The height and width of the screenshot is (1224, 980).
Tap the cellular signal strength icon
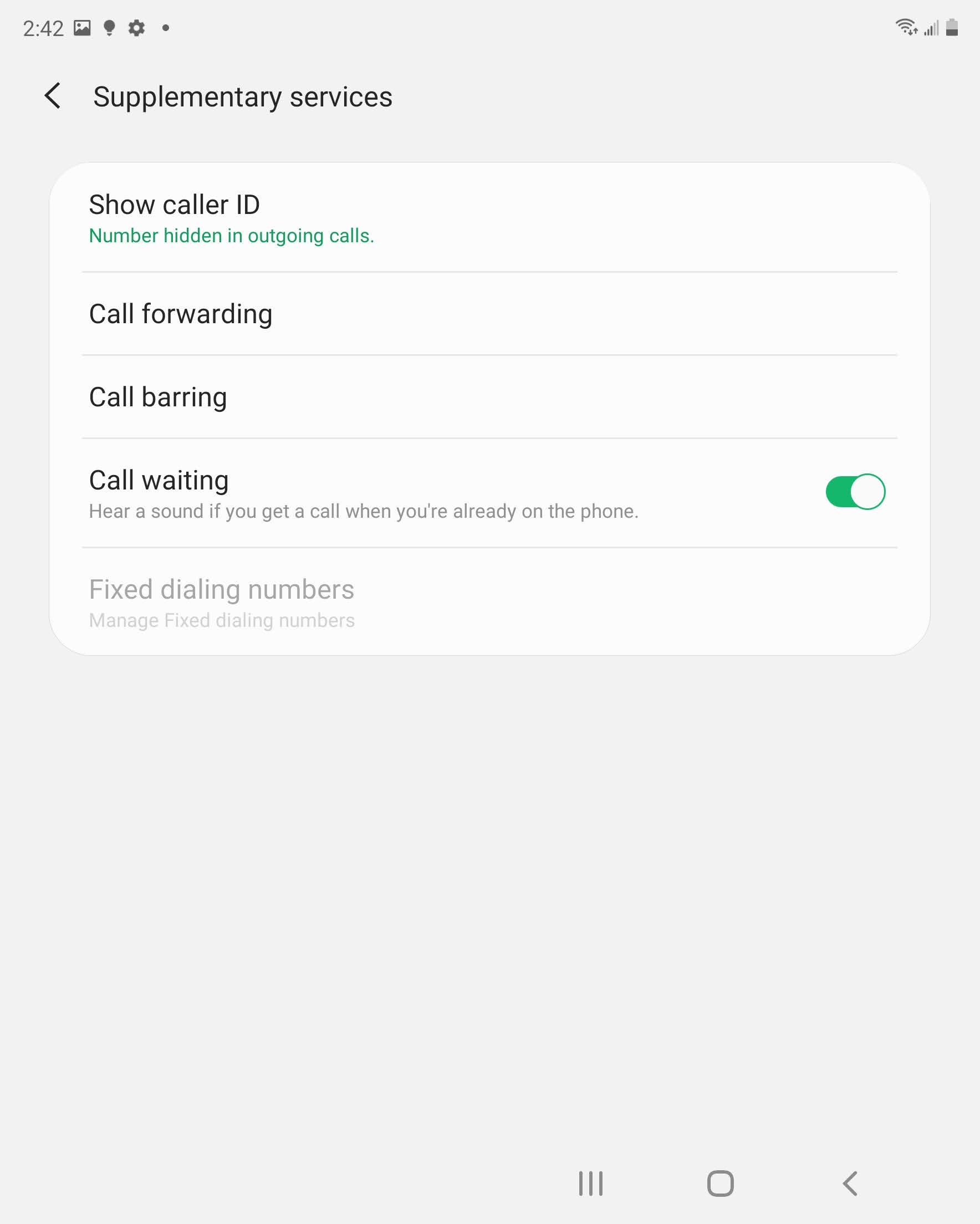pos(930,27)
